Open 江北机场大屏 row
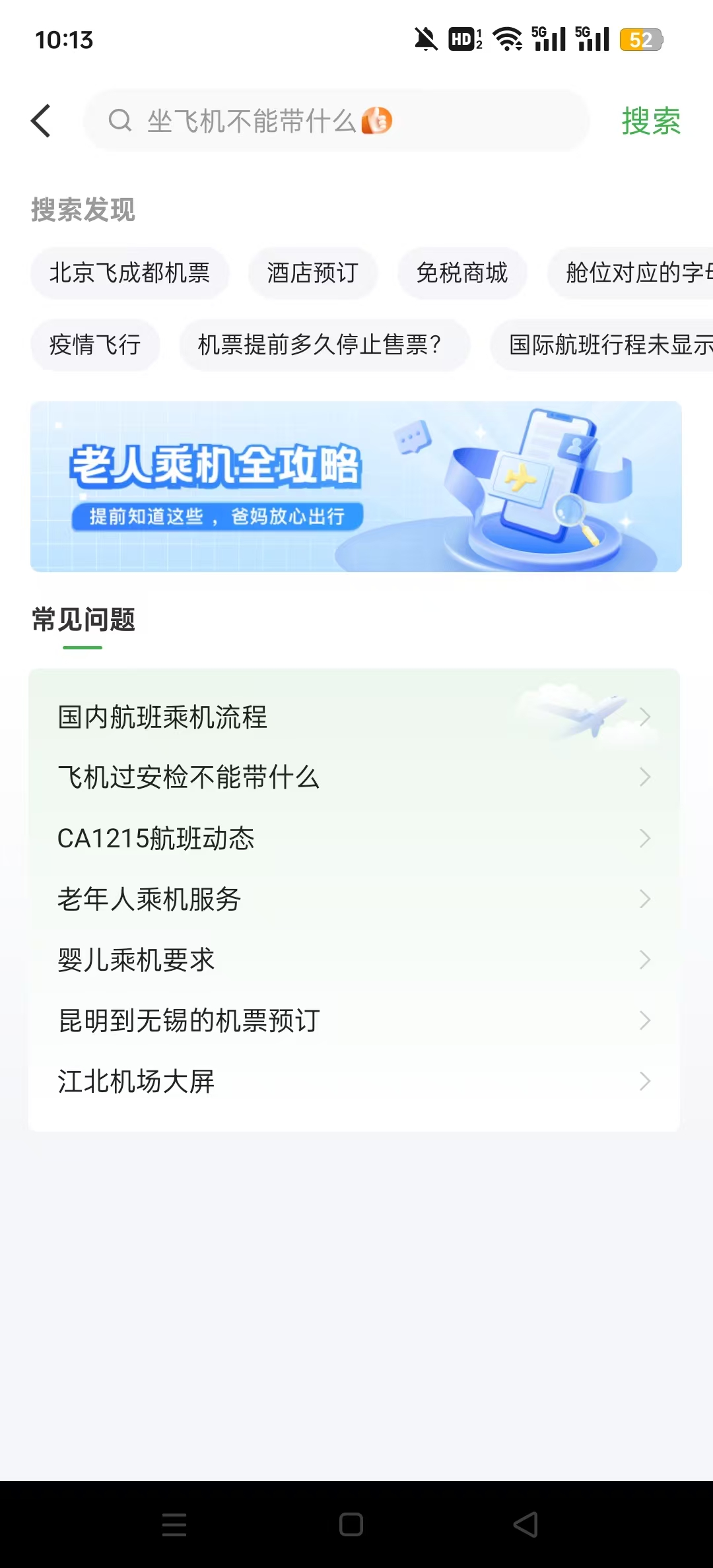 click(354, 1081)
